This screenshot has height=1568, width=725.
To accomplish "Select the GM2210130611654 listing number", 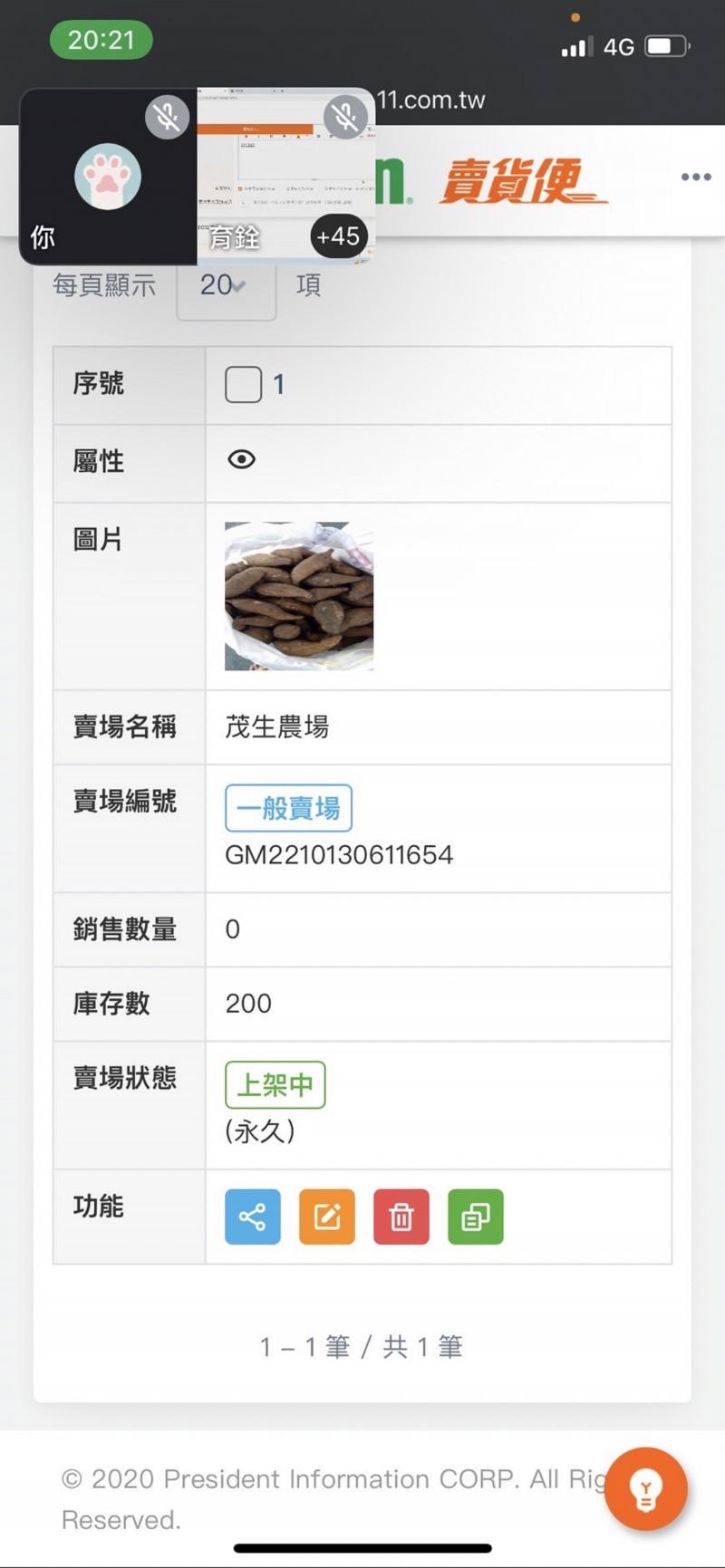I will tap(340, 855).
